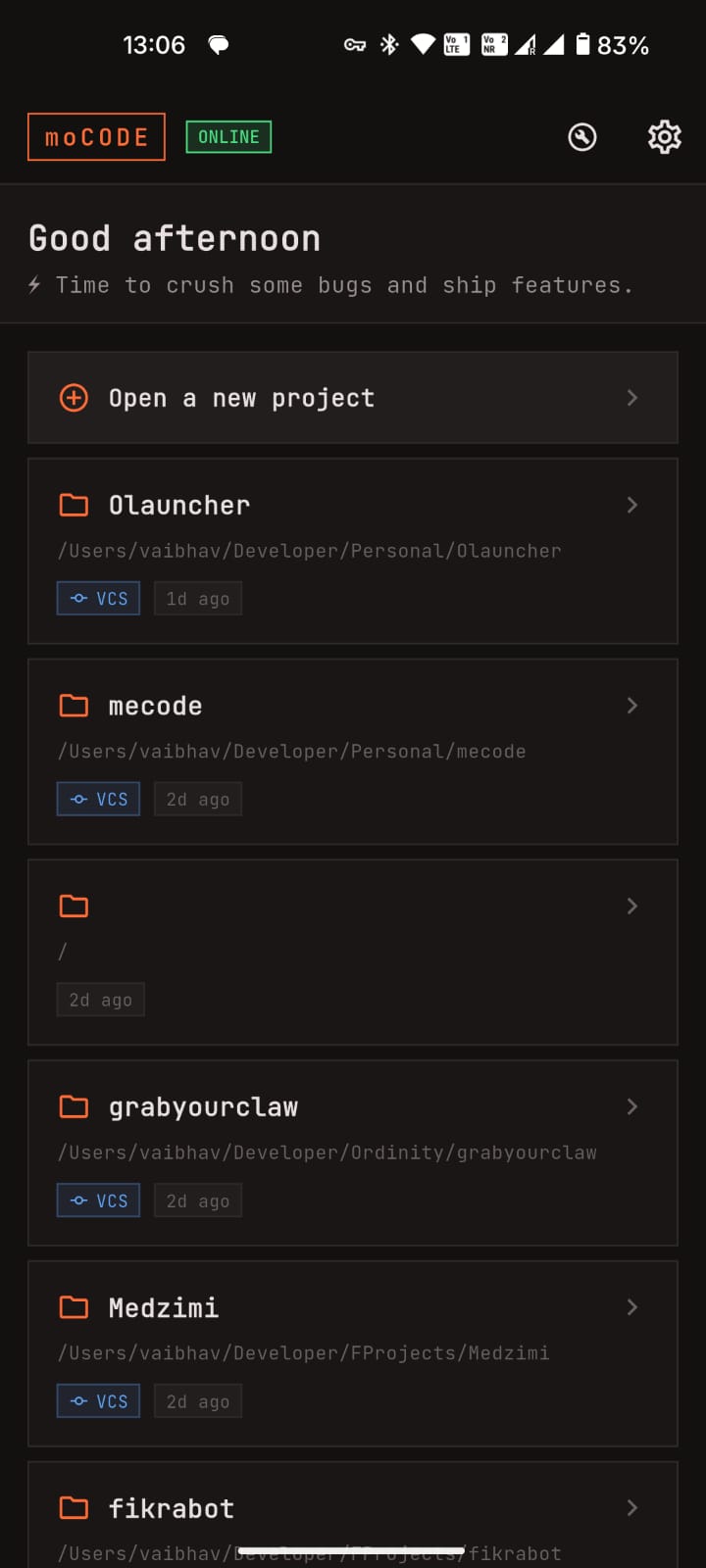Viewport: 706px width, 1568px height.
Task: Click the battery percentage indicator
Action: [622, 44]
